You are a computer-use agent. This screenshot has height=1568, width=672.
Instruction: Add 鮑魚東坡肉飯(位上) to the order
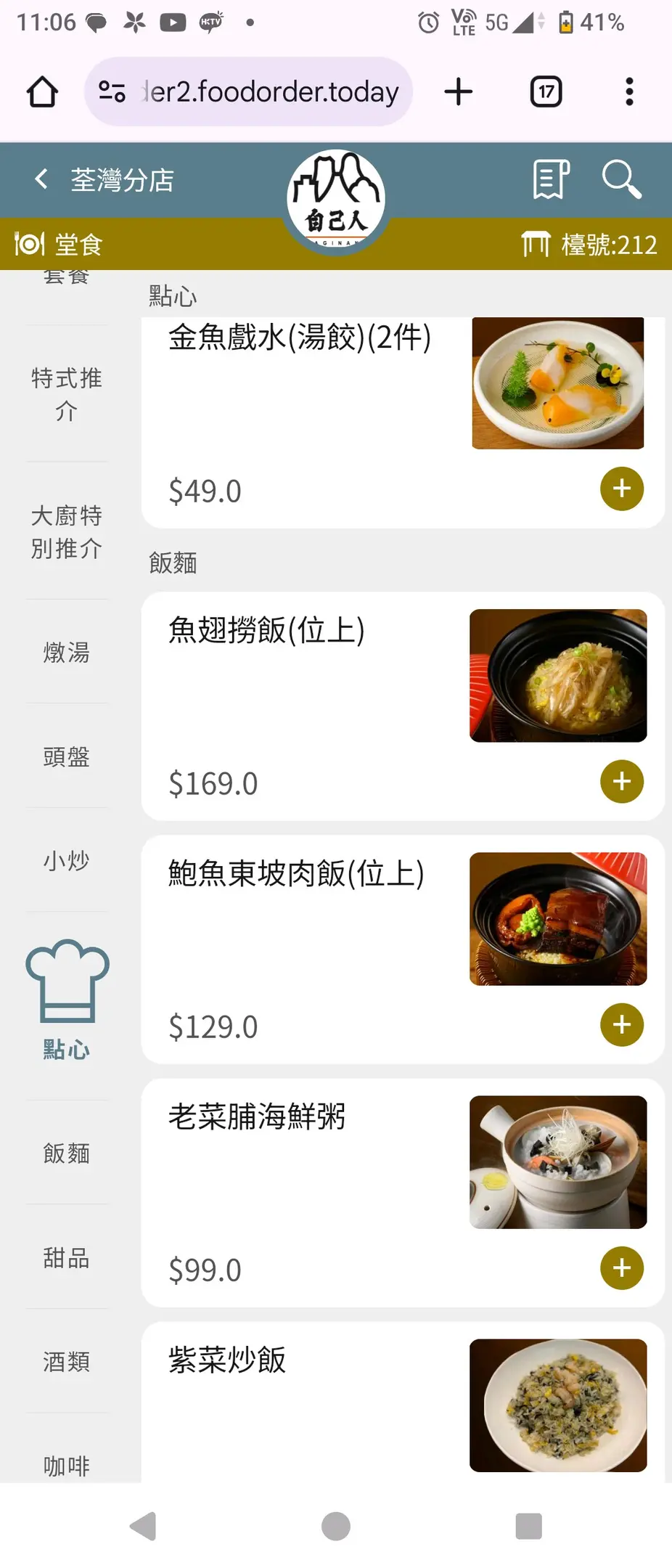[x=621, y=1024]
